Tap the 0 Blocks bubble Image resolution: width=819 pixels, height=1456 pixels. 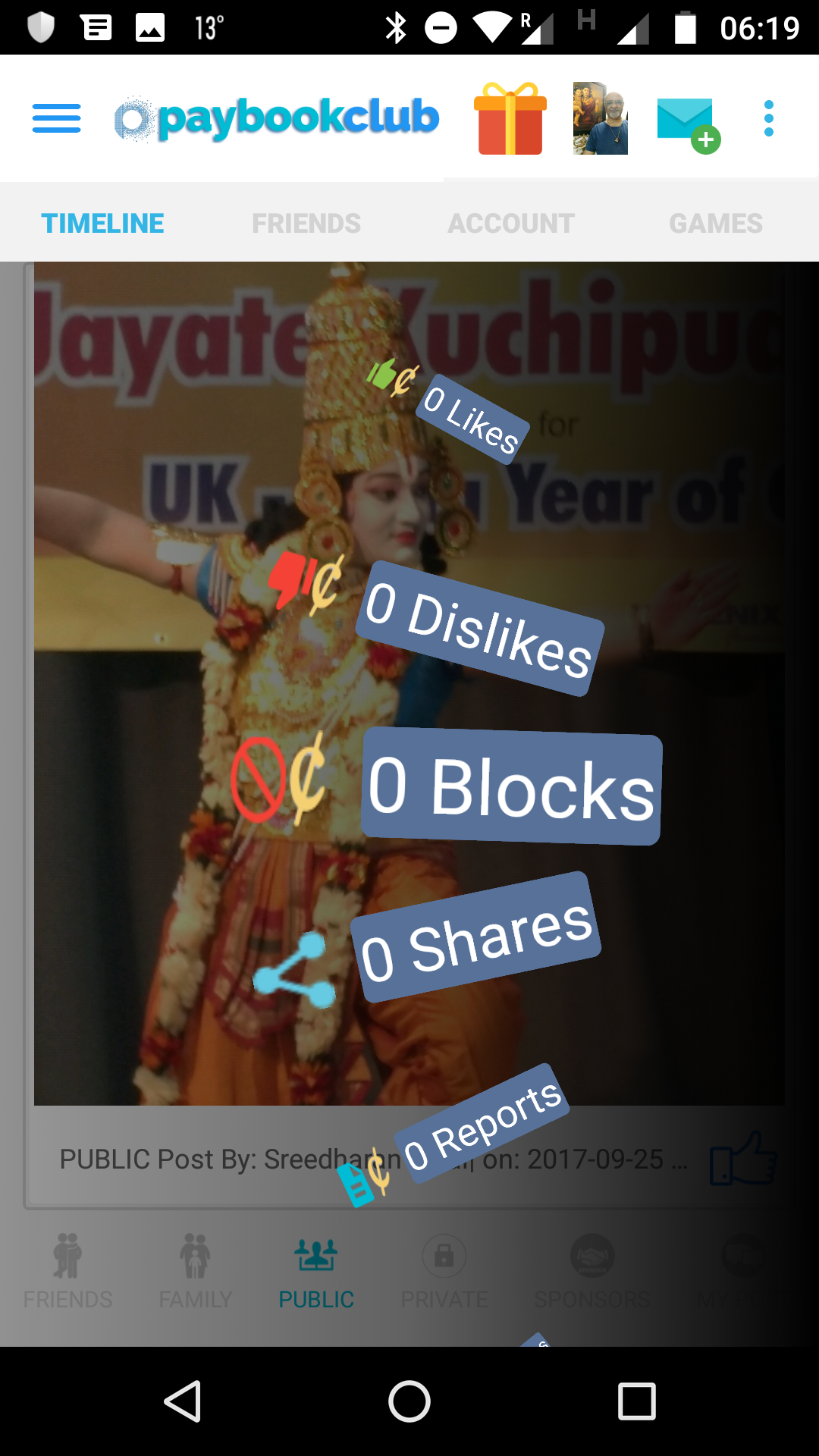click(512, 786)
